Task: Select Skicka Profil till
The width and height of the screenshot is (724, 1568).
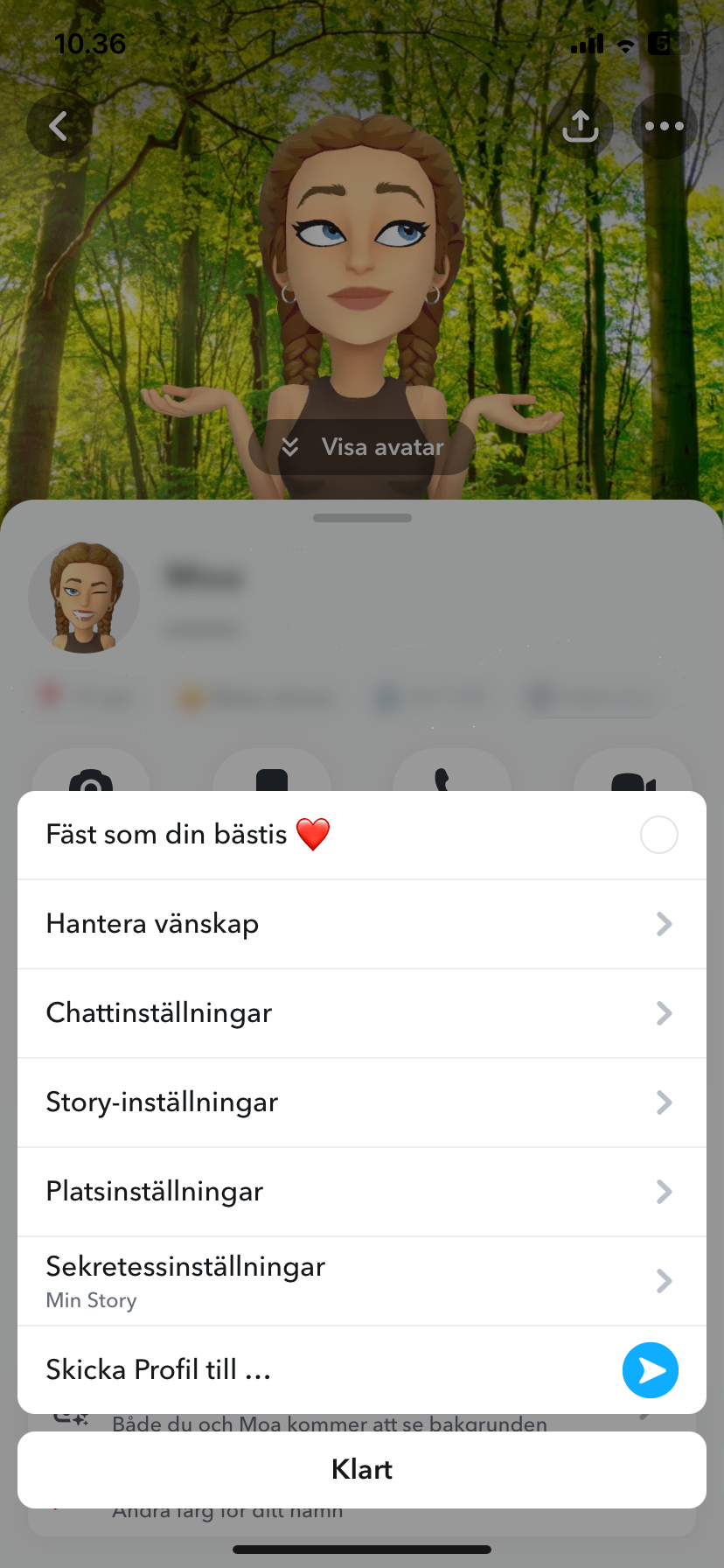Action: [157, 1369]
